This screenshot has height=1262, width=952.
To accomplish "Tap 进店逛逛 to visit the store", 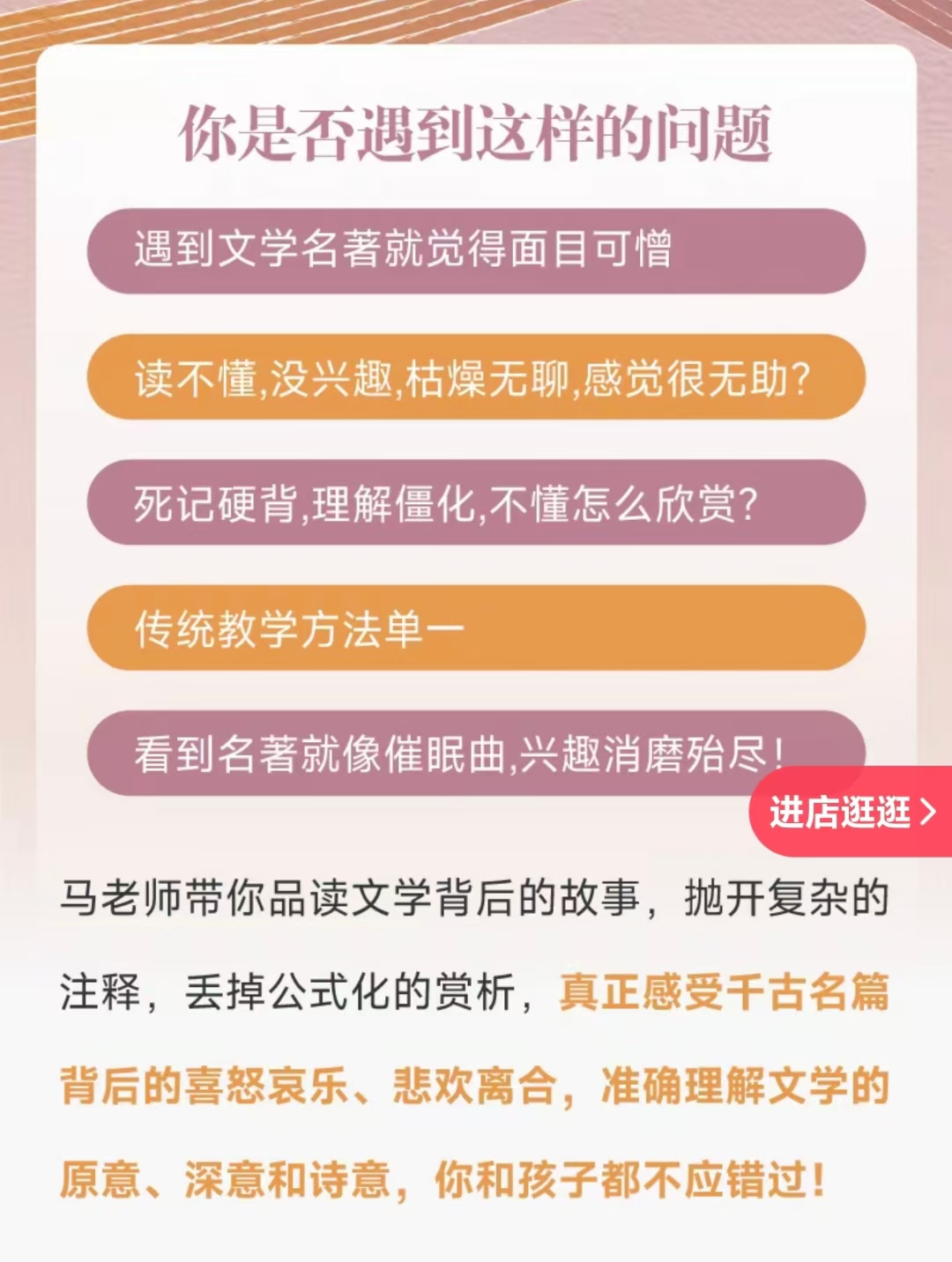I will coord(851,812).
